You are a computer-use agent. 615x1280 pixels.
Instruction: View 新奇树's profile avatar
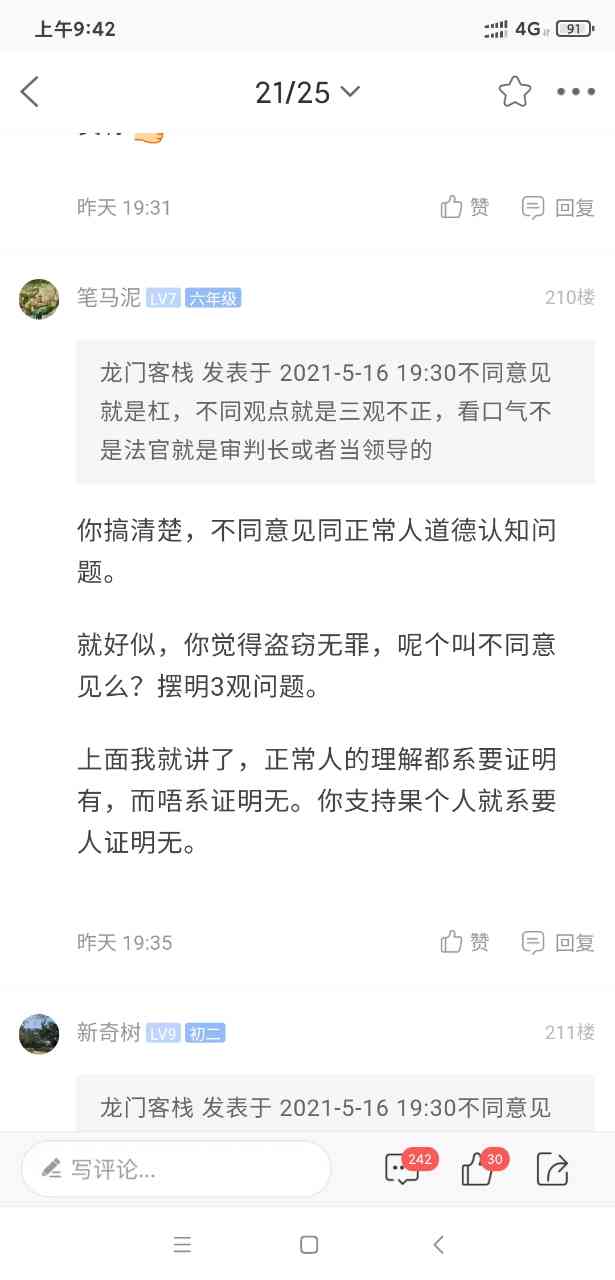pos(39,1034)
